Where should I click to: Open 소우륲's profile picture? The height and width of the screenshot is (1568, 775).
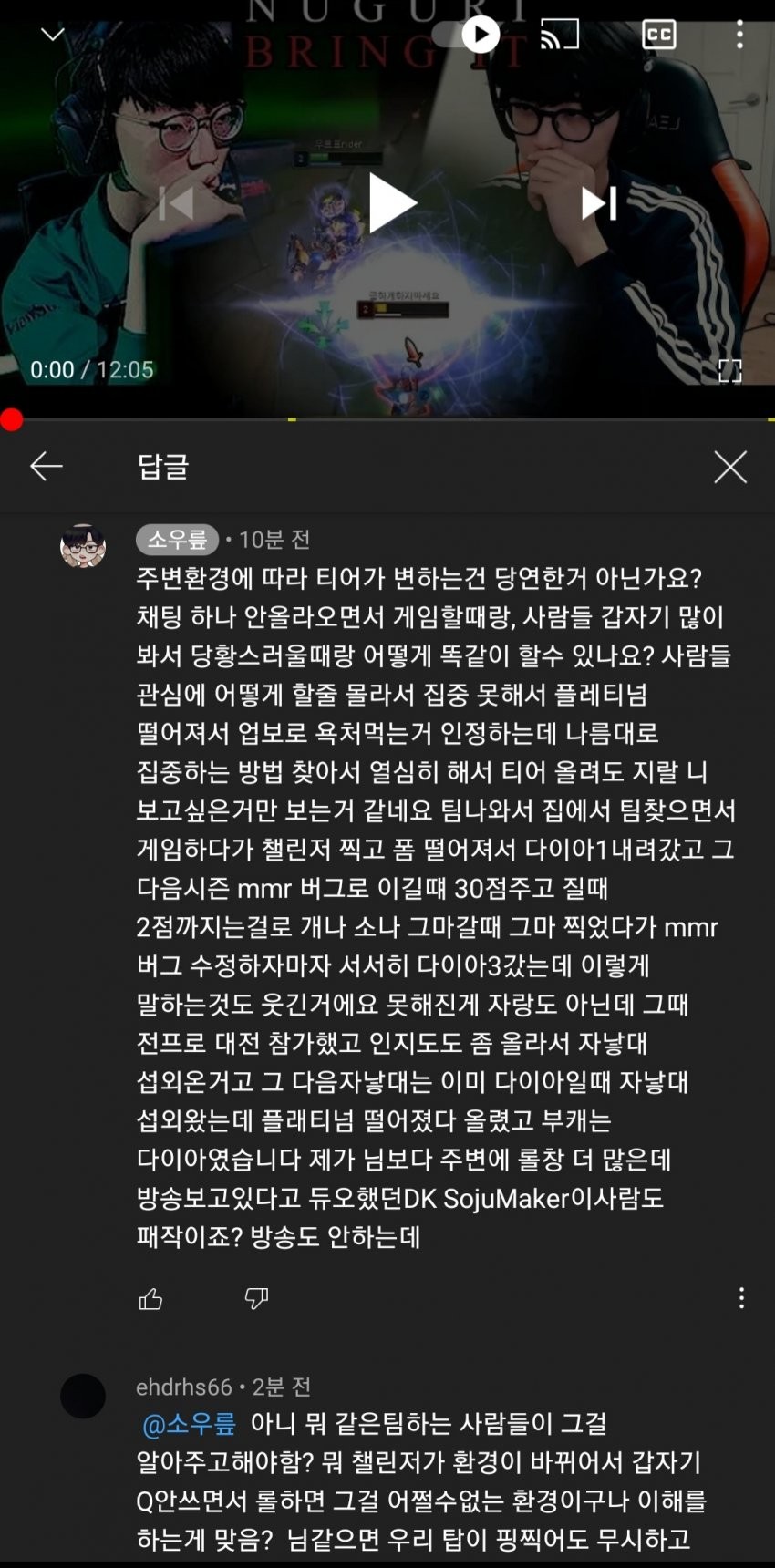83,546
